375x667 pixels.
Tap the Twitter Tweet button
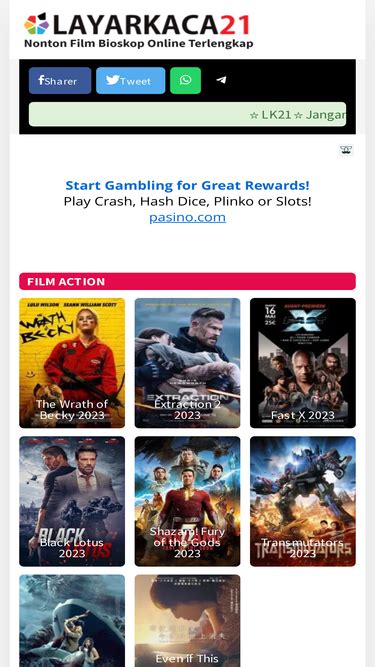pyautogui.click(x=131, y=80)
